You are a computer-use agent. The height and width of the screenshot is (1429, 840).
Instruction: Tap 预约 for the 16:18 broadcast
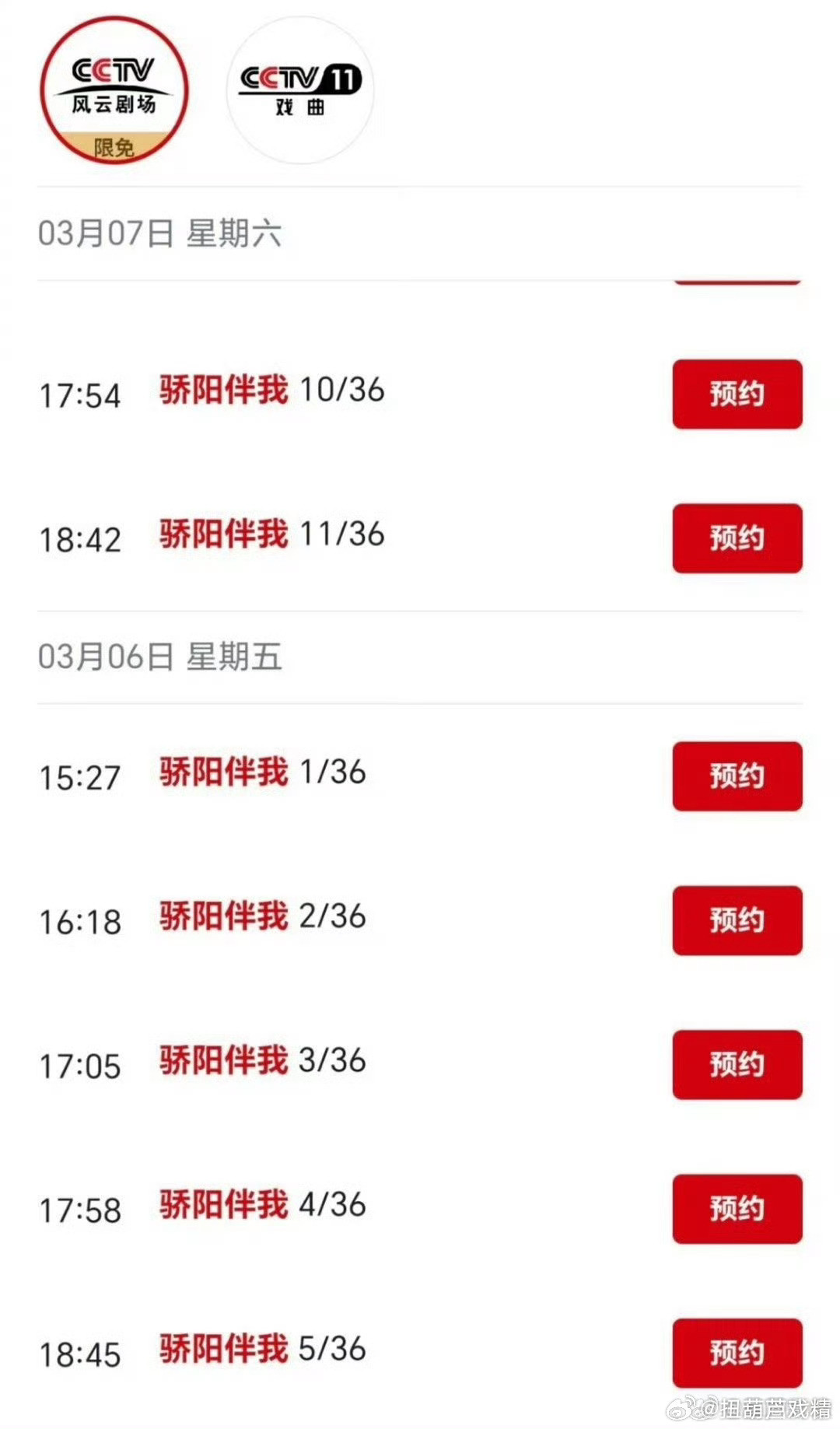tap(737, 921)
